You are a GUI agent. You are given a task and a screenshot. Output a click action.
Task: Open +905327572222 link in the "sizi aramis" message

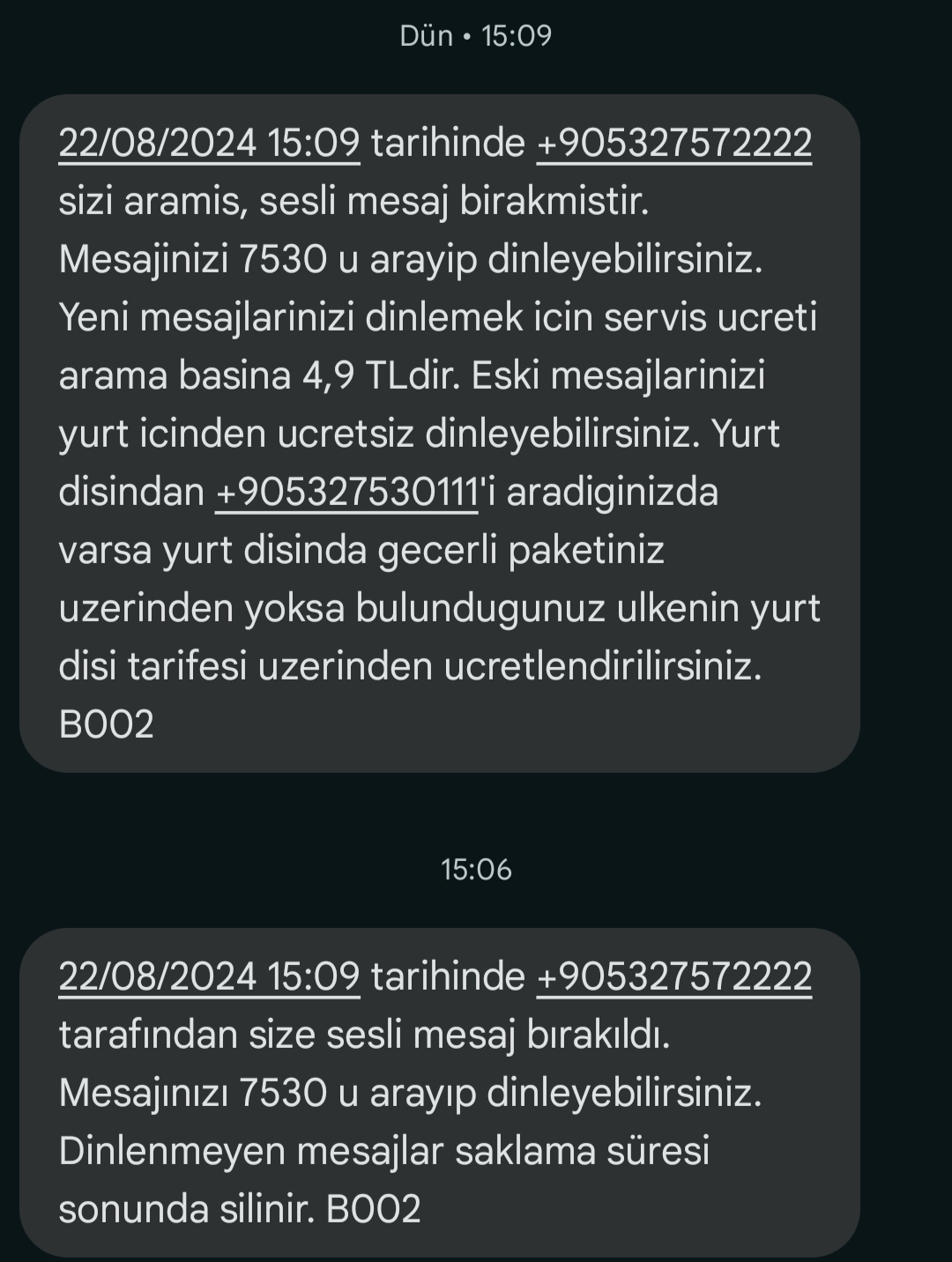(x=674, y=143)
